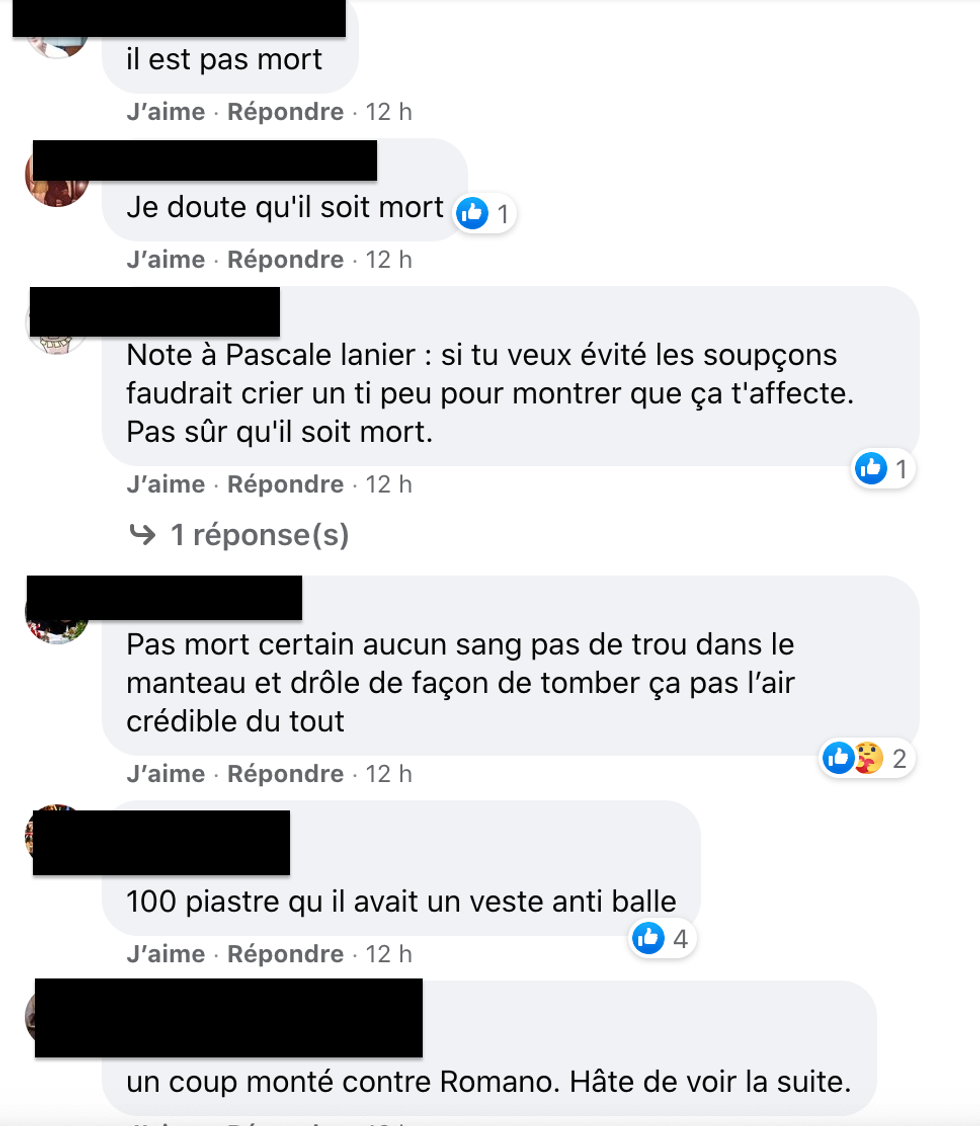The width and height of the screenshot is (980, 1126).
Task: View the reaction on 'Note à Pascale lanier' comment
Action: pyautogui.click(x=884, y=468)
